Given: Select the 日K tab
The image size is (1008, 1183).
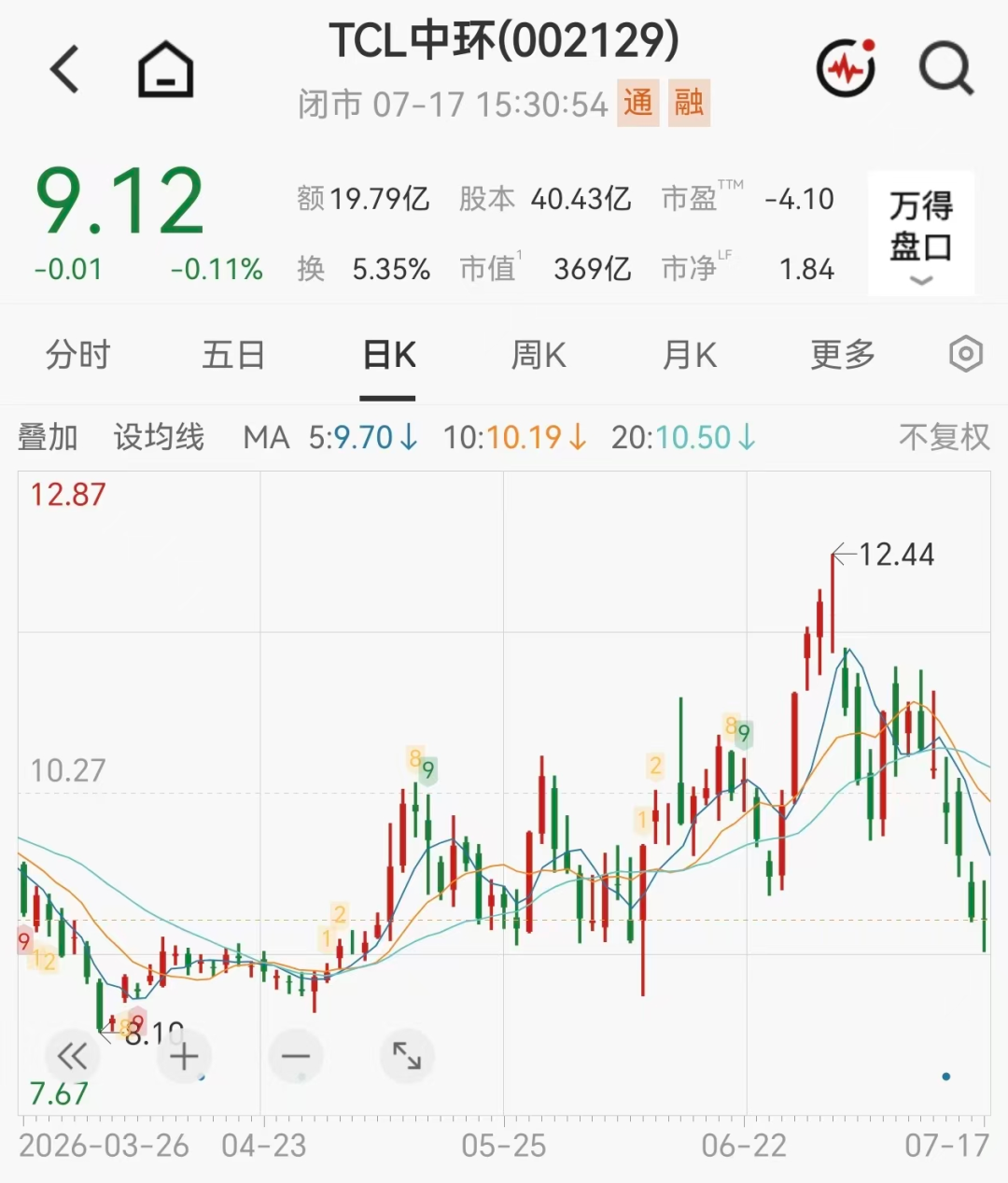Looking at the screenshot, I should (388, 356).
